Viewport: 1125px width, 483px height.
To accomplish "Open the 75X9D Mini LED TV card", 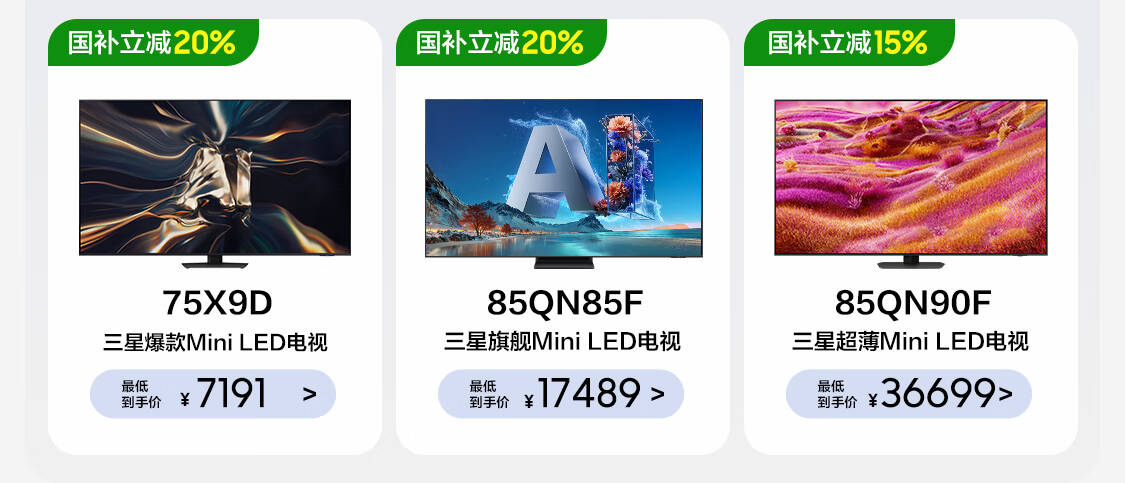I will 215,237.
